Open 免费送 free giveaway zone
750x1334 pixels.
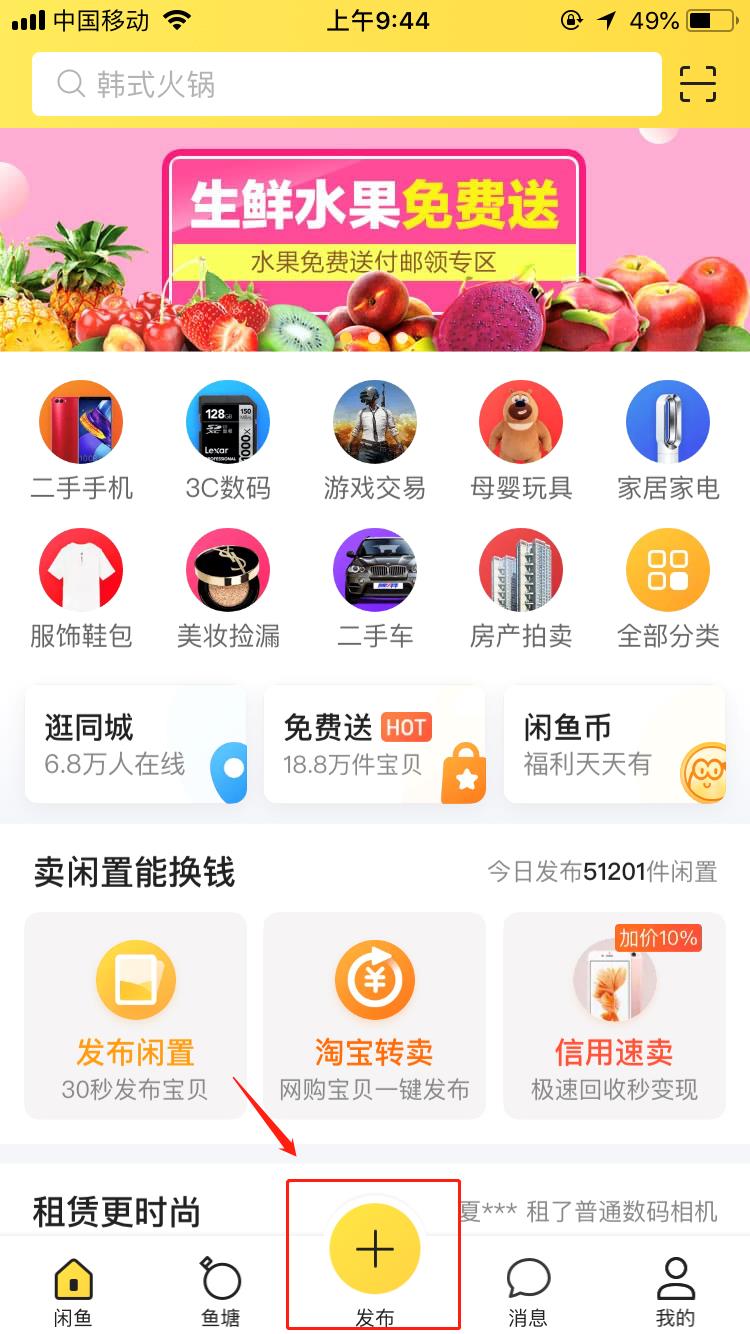(374, 743)
